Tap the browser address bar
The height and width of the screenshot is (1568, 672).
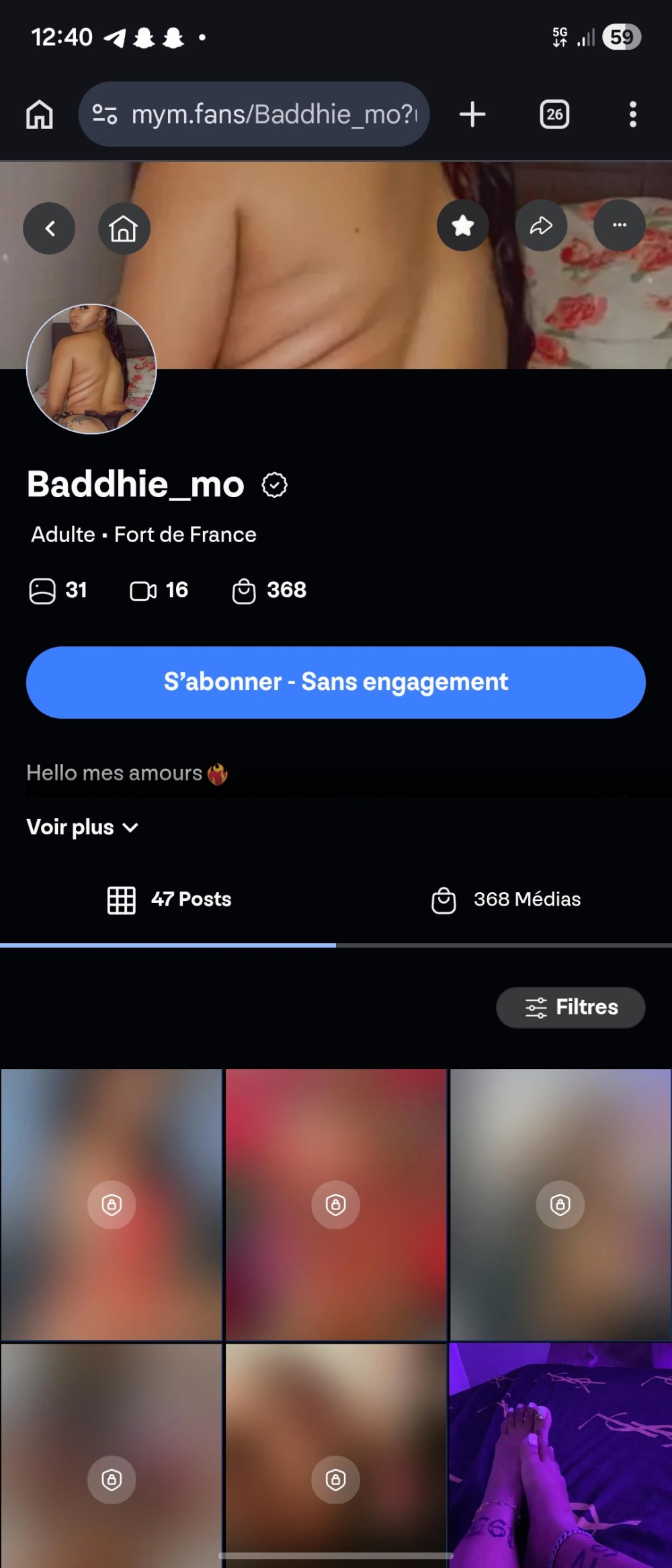point(269,114)
